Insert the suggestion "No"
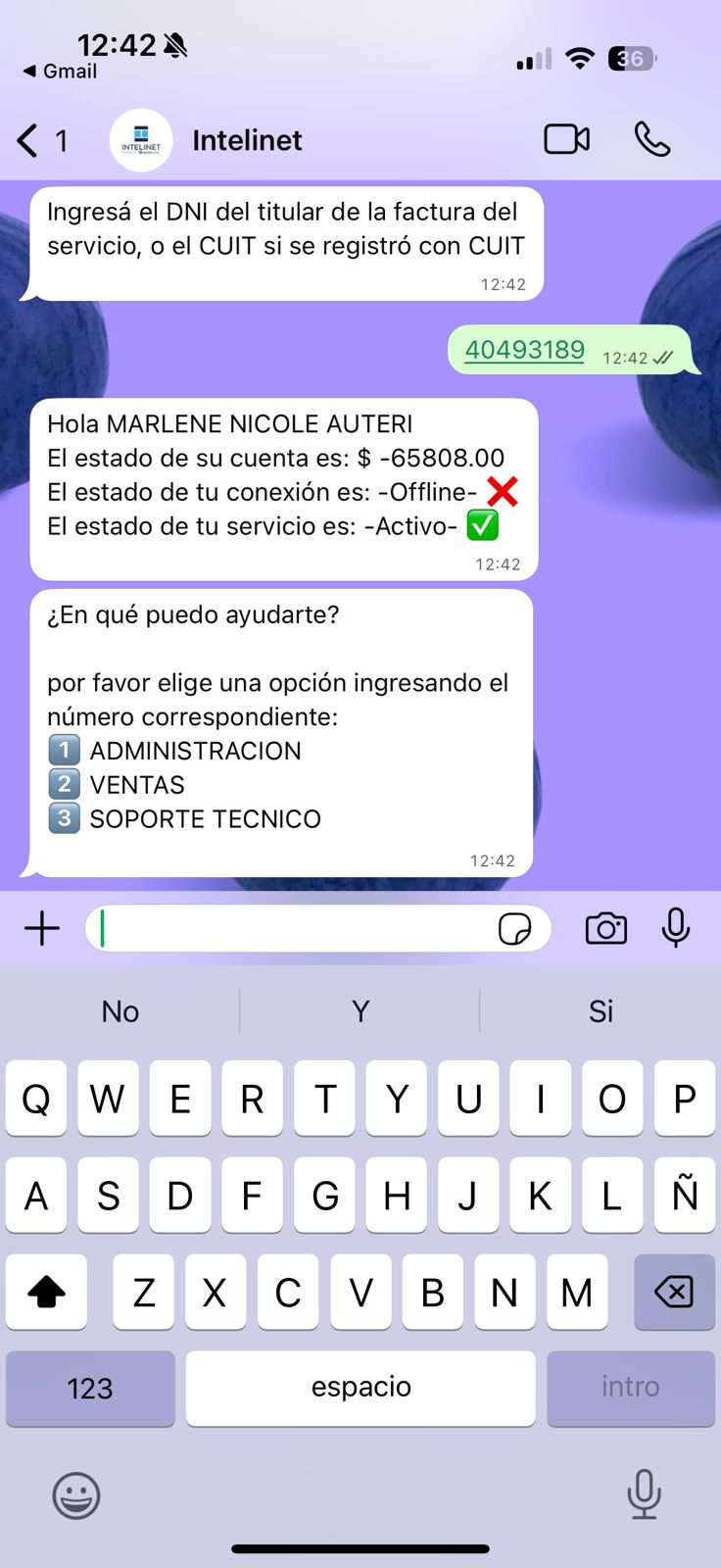Viewport: 721px width, 1568px height. tap(120, 1011)
